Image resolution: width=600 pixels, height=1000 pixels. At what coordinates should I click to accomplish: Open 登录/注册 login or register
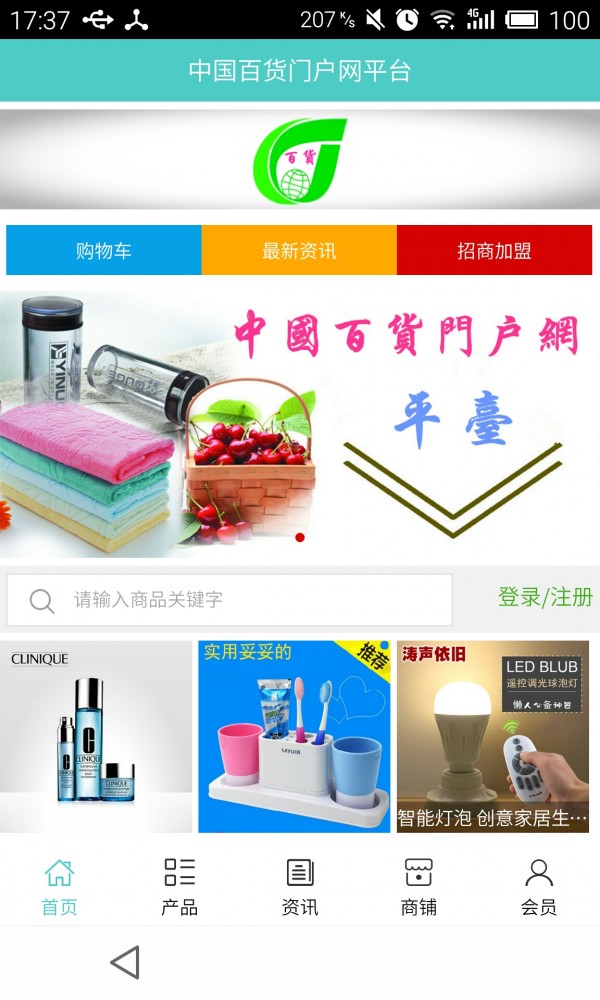[545, 598]
